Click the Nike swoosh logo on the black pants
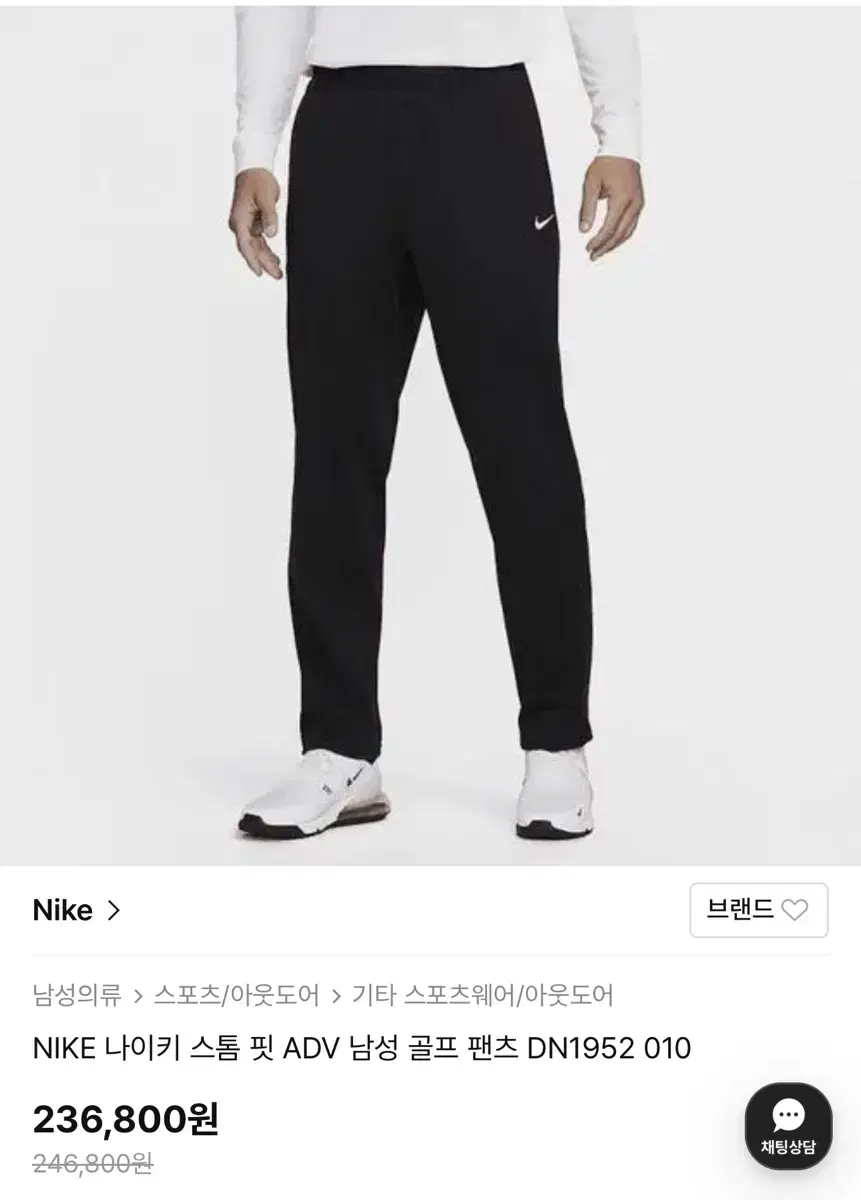 pos(543,222)
